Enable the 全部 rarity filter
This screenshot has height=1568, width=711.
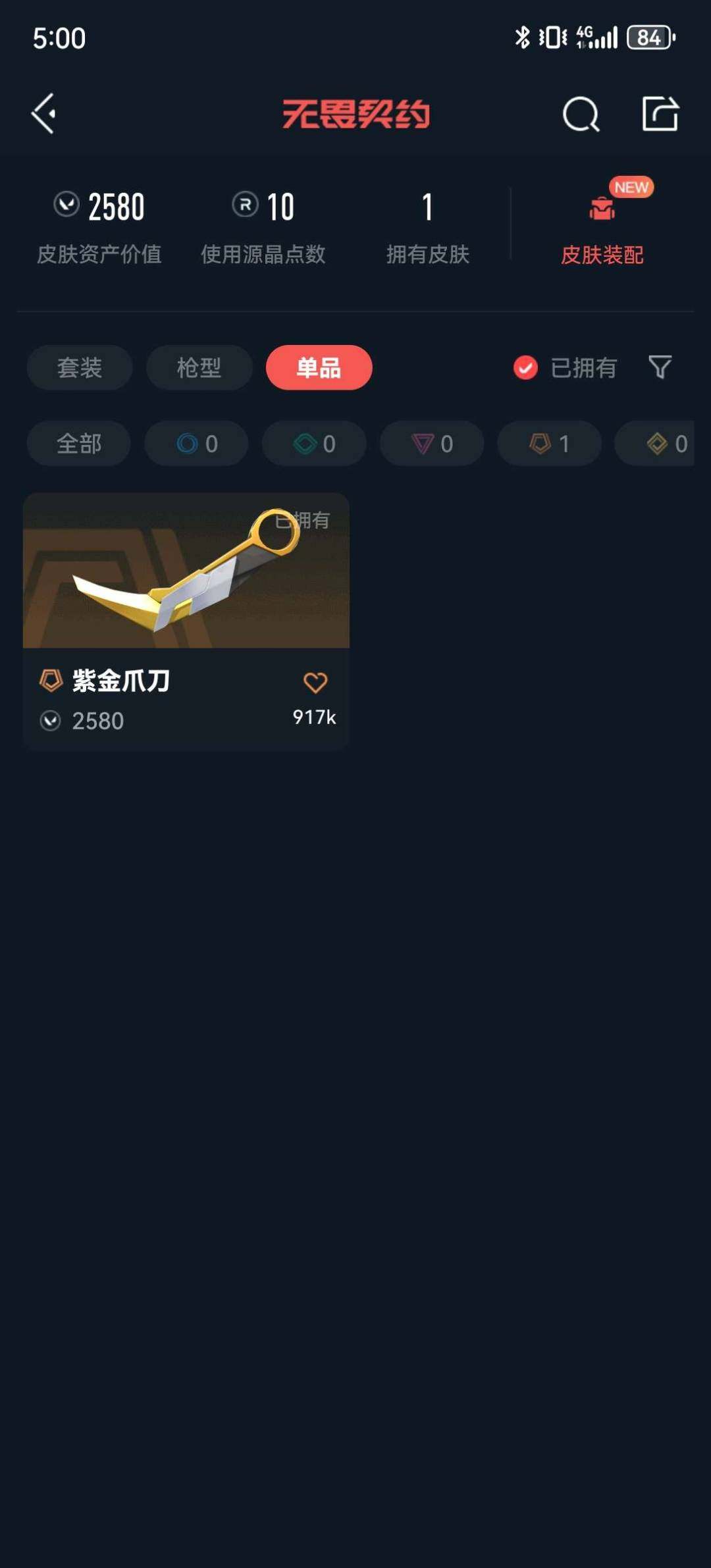(78, 444)
